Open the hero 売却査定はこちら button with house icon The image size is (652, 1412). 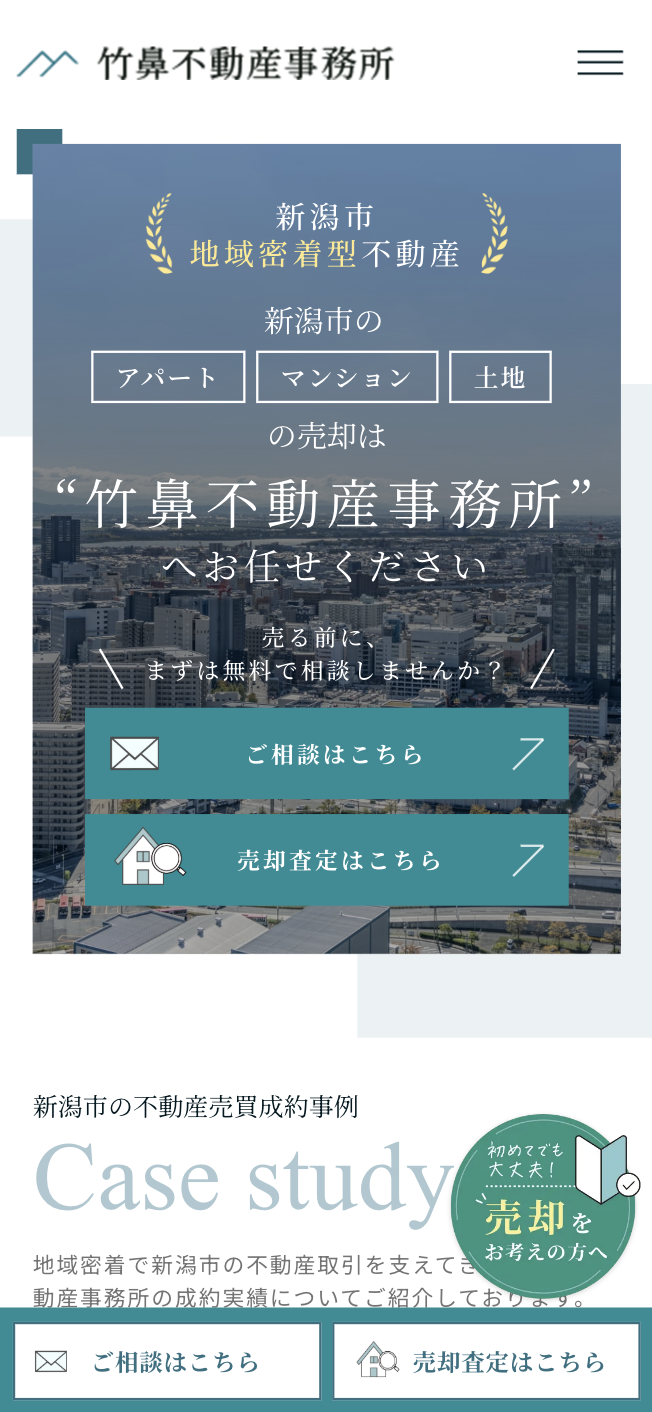click(x=327, y=860)
